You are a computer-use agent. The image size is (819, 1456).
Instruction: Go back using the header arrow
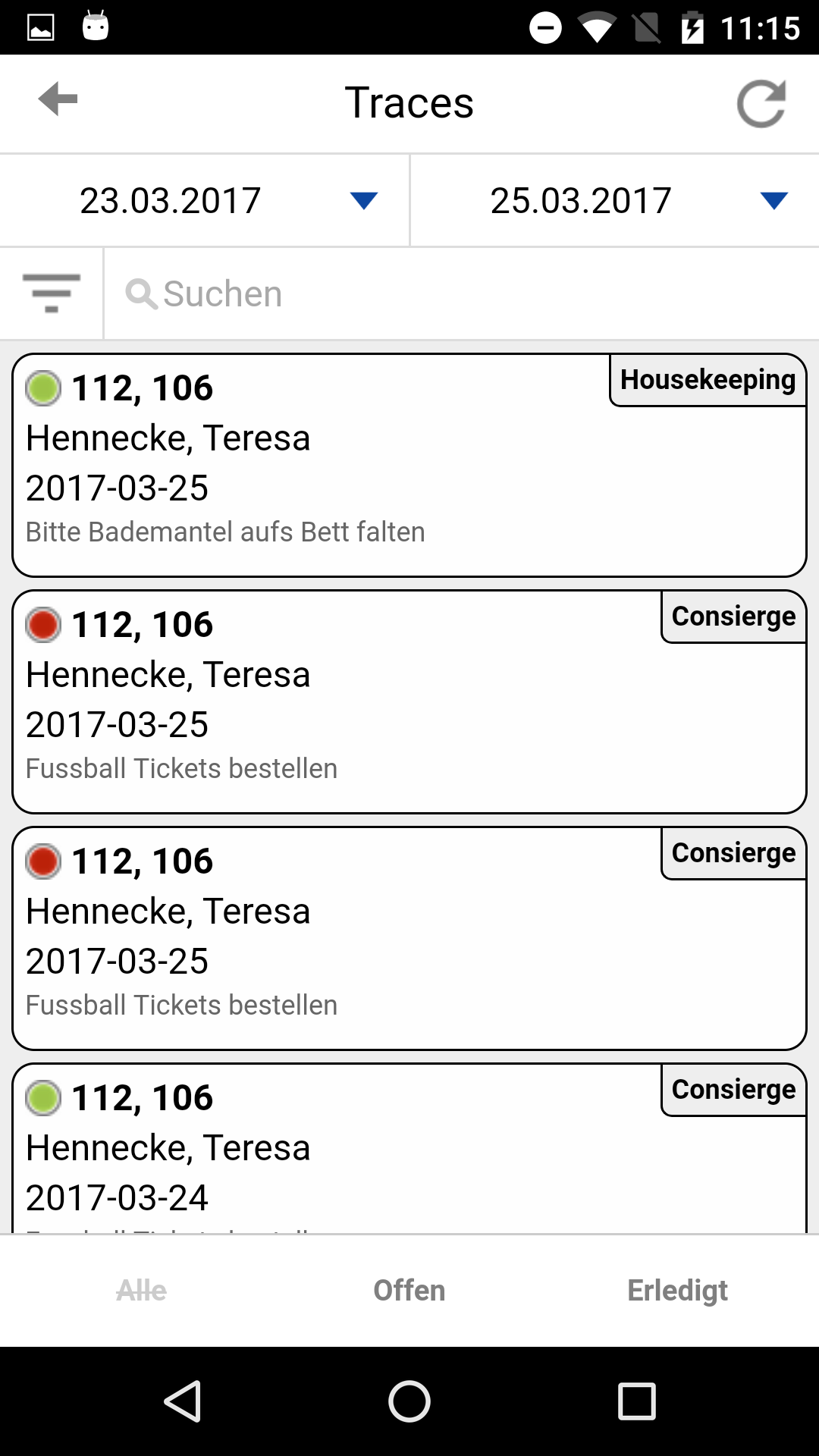(x=58, y=100)
